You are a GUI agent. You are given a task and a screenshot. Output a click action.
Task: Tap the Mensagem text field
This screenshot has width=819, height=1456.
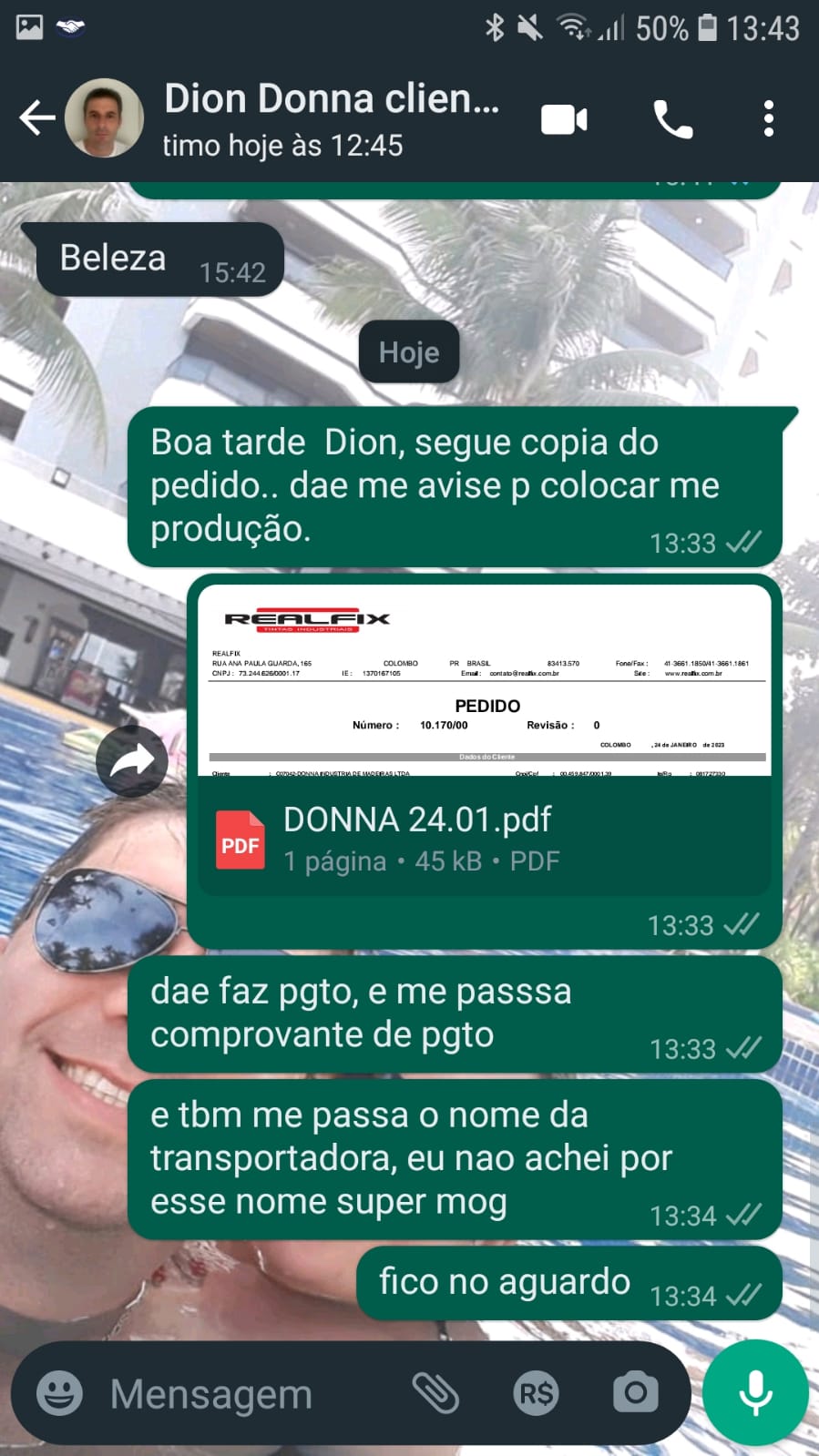tap(246, 1393)
